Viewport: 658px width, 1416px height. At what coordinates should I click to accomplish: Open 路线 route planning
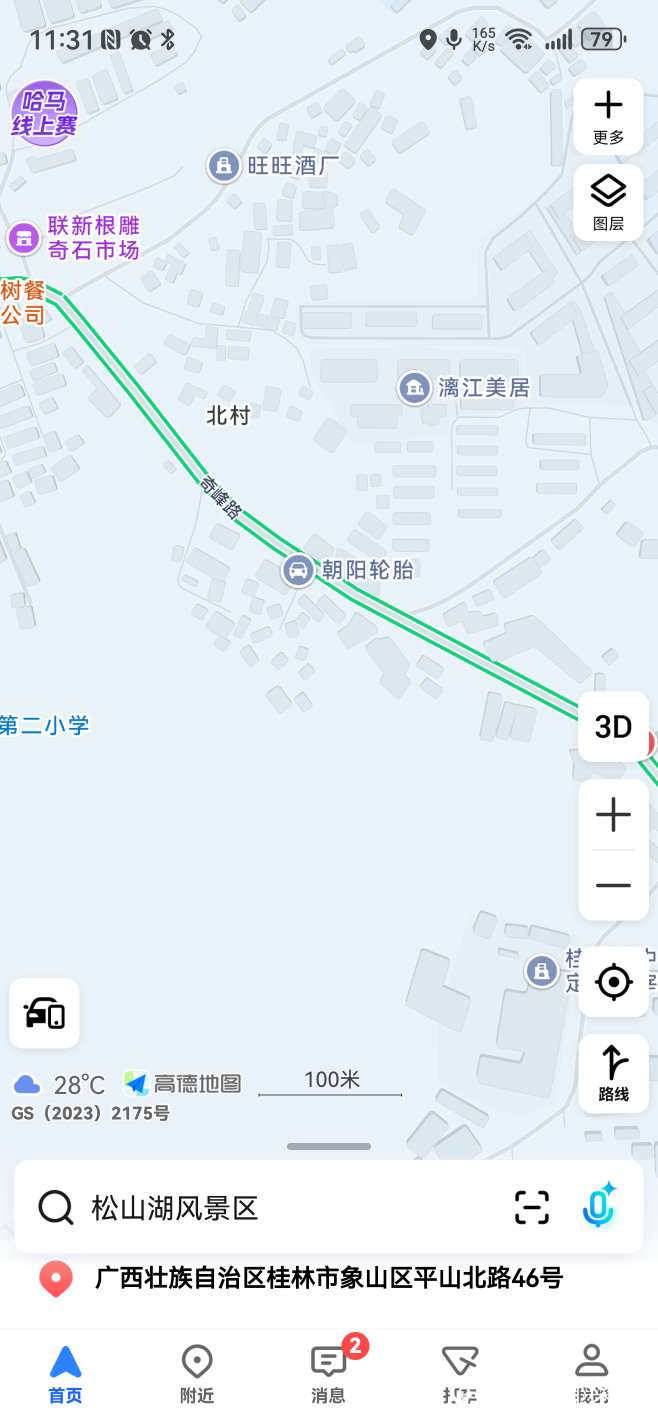[613, 1073]
